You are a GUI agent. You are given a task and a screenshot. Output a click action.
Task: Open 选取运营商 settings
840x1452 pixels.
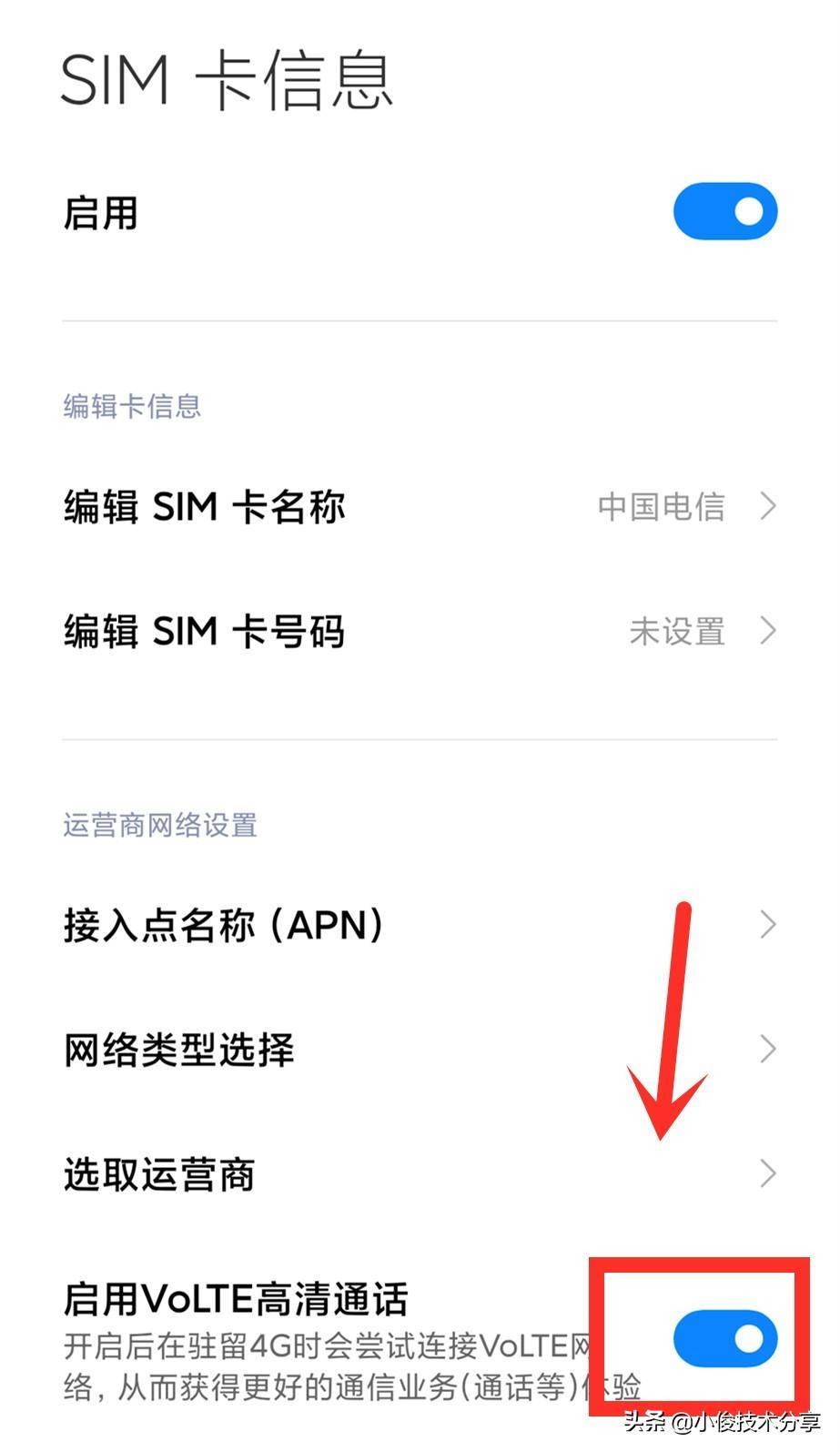pyautogui.click(x=419, y=1174)
